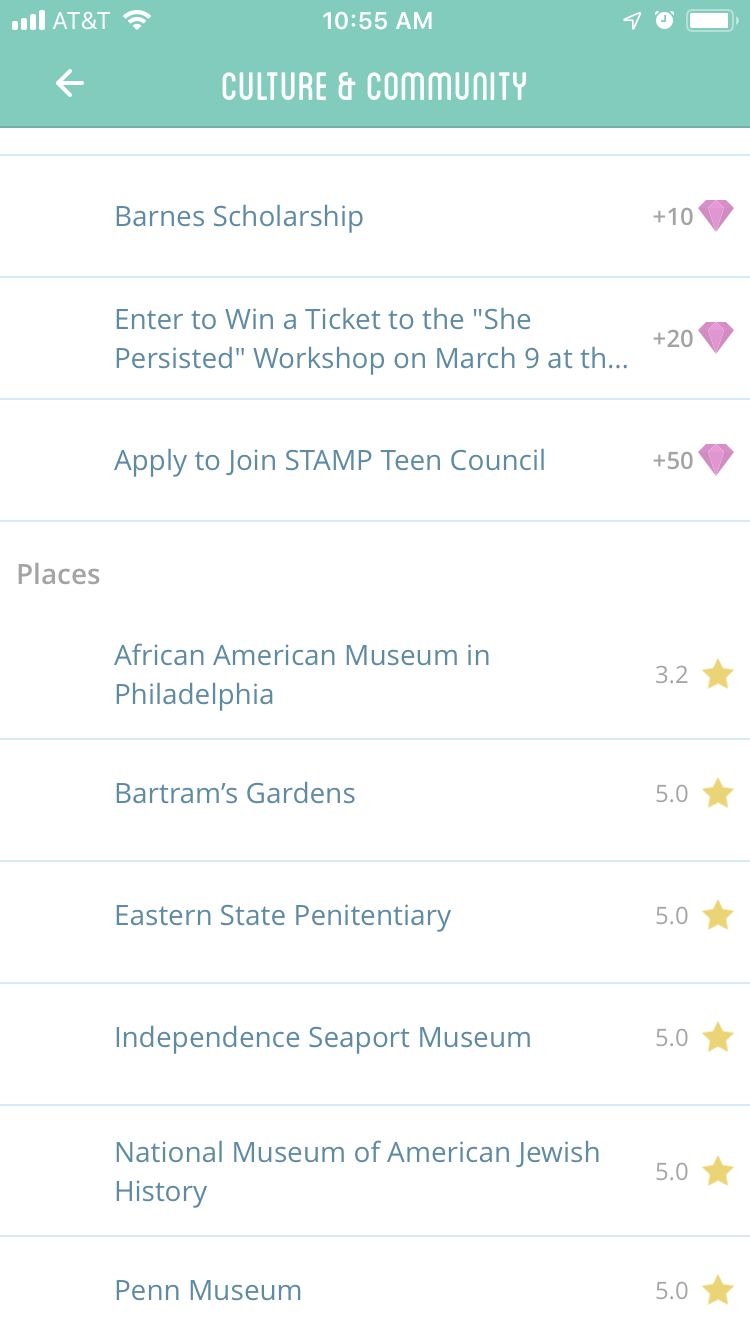View Eastern State Penitentiary

click(375, 922)
